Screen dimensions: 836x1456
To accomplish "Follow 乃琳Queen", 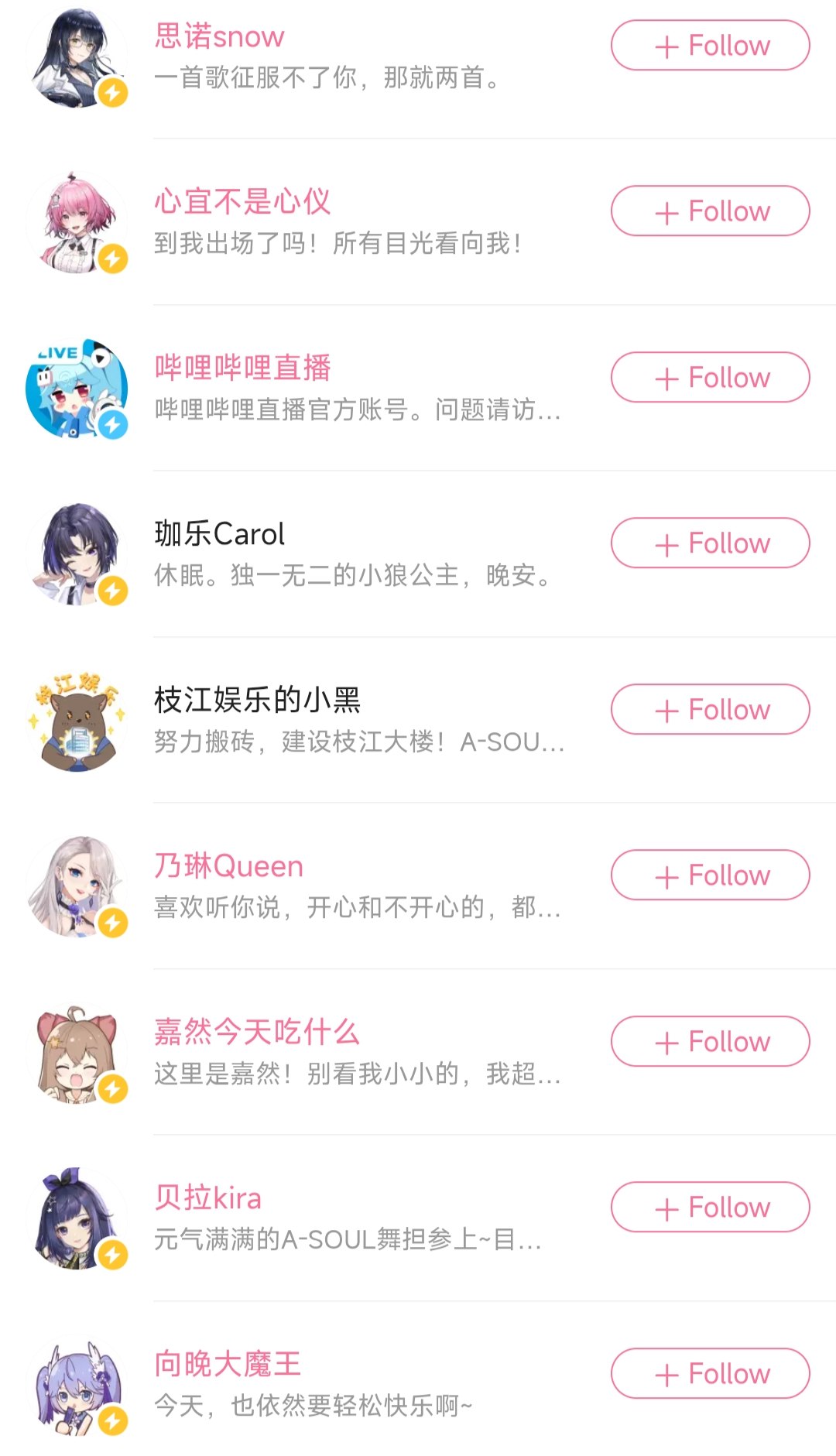I will pyautogui.click(x=710, y=875).
